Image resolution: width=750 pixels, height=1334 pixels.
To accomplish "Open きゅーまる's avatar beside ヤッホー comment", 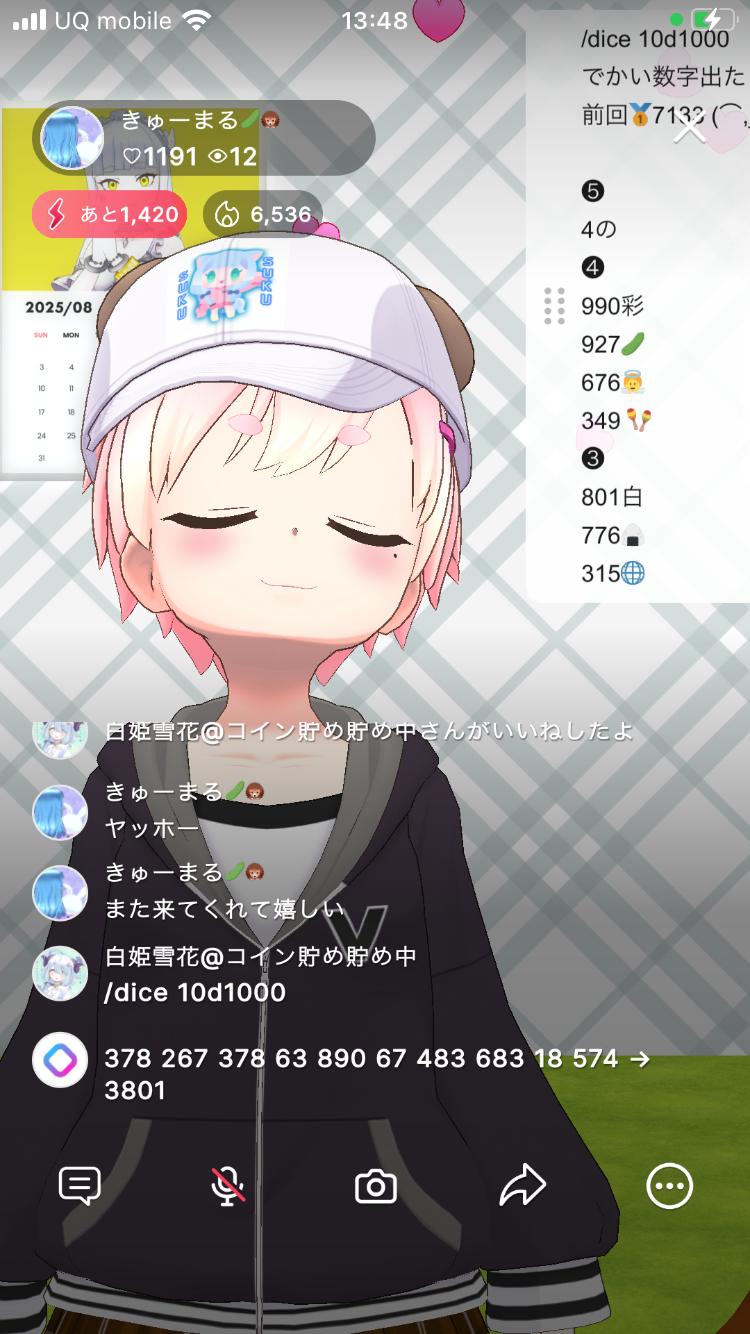I will (x=60, y=811).
